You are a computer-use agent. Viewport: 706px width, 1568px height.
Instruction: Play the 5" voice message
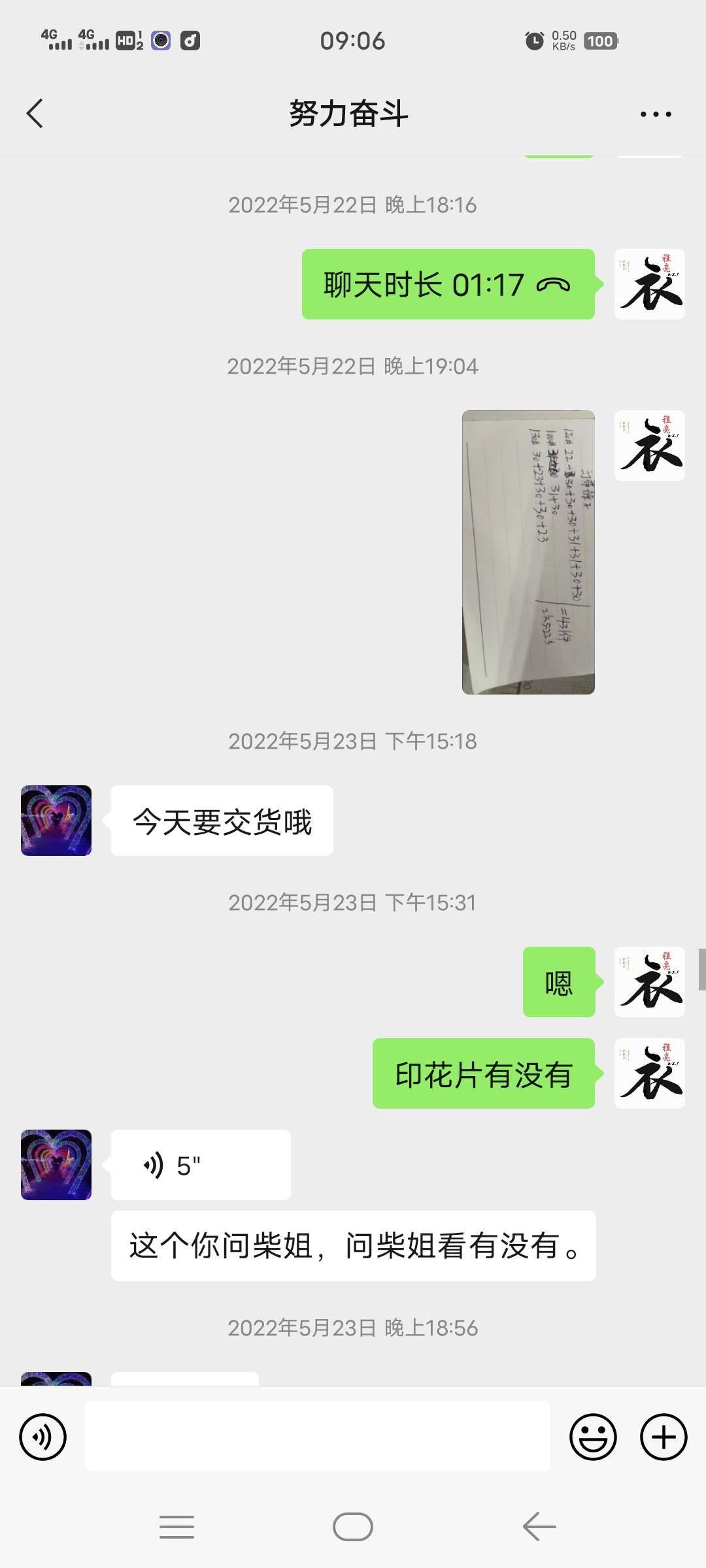(200, 1165)
